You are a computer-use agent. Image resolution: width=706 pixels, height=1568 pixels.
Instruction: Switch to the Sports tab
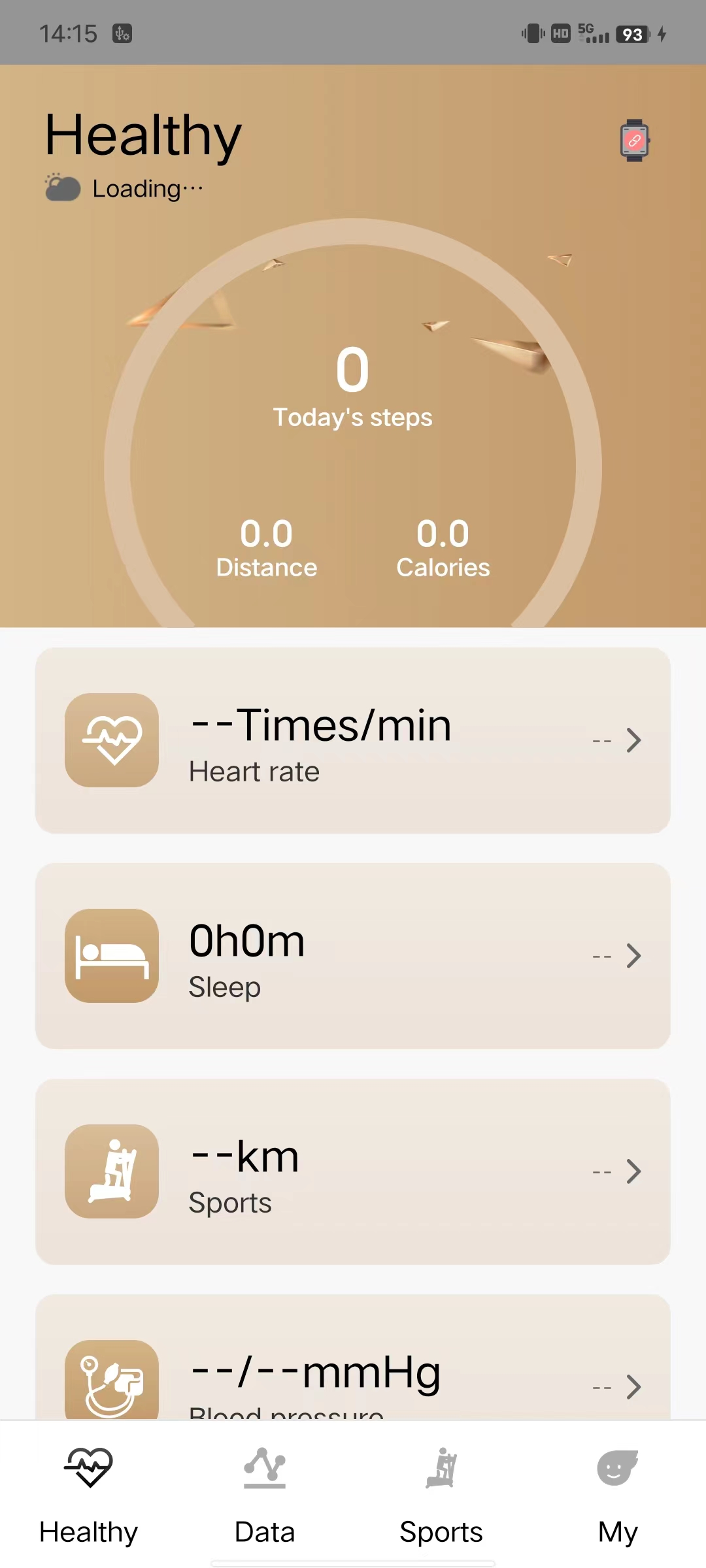click(x=441, y=1496)
